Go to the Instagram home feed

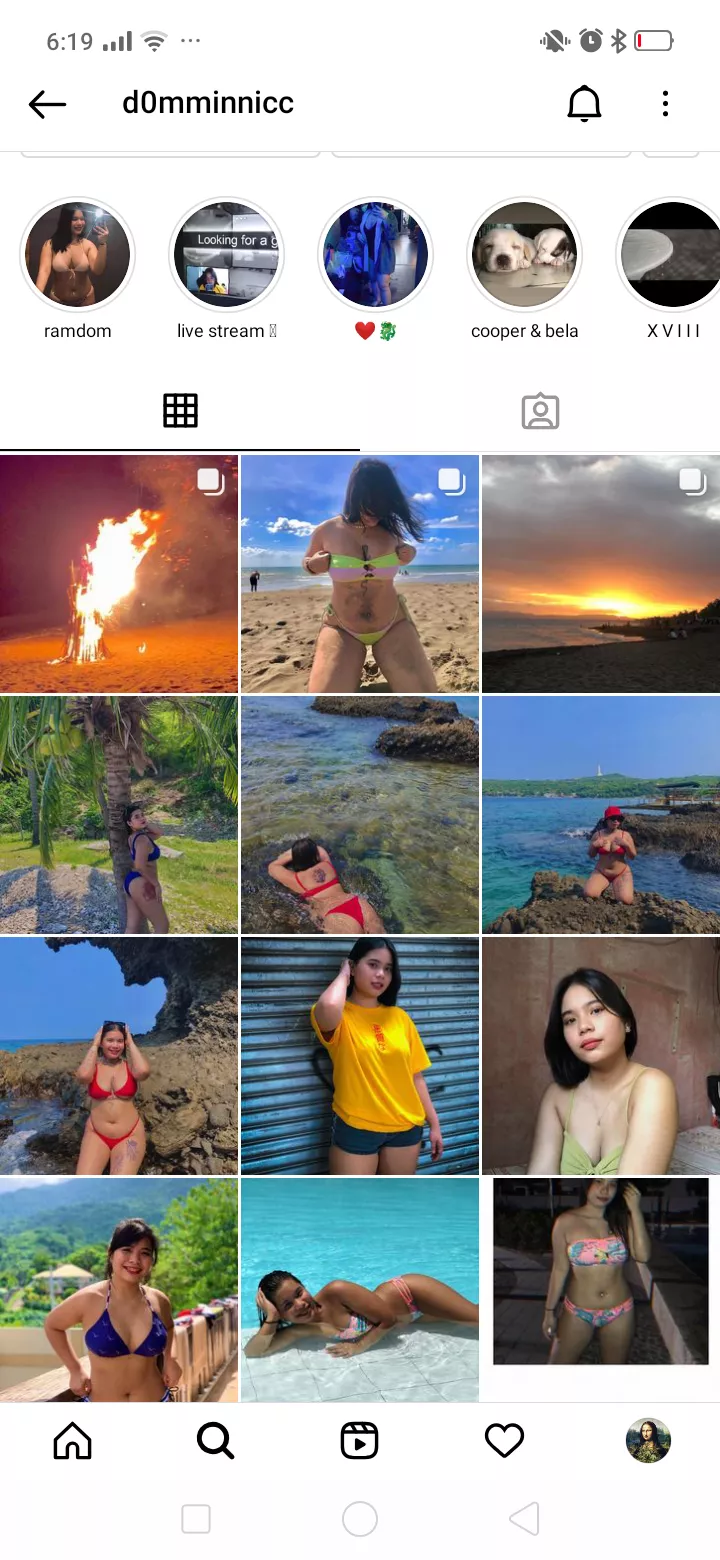(x=72, y=1440)
